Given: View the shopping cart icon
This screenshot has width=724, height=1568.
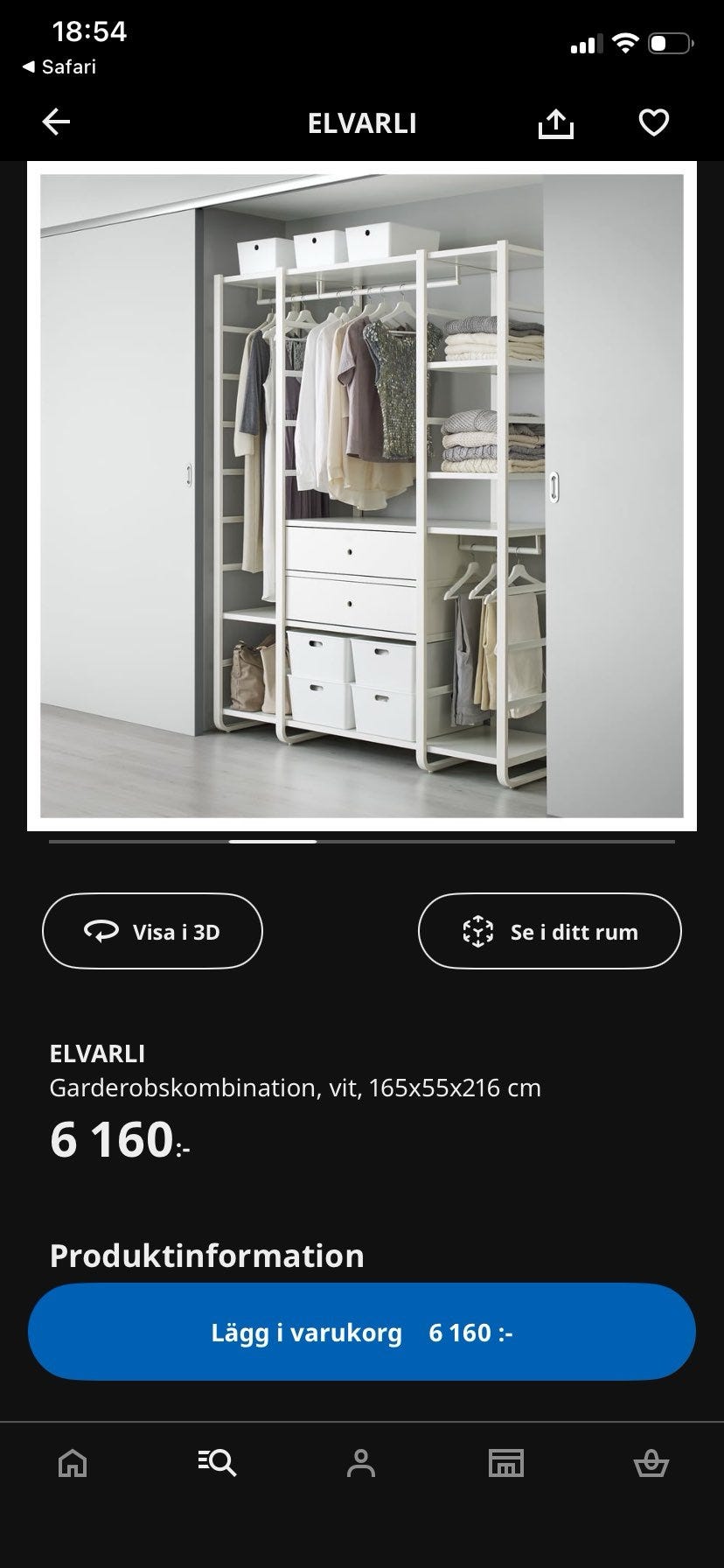Looking at the screenshot, I should (651, 1461).
